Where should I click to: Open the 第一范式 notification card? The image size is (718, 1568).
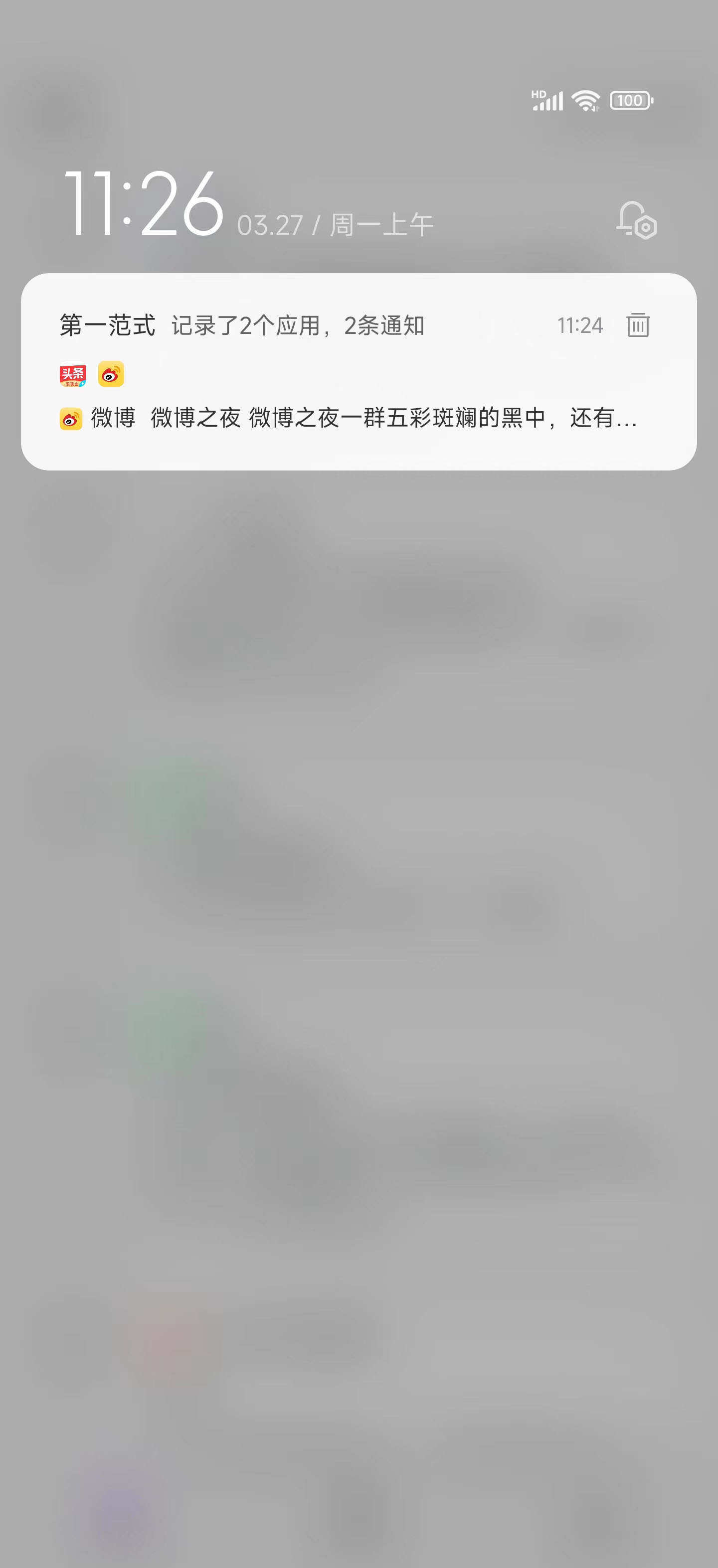[305, 347]
